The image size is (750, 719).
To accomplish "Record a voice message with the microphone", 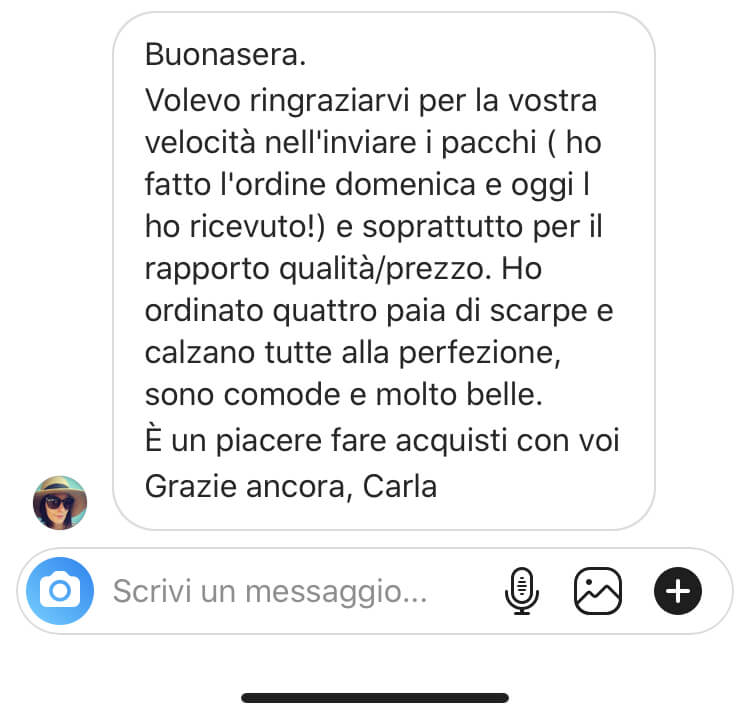I will click(x=521, y=591).
